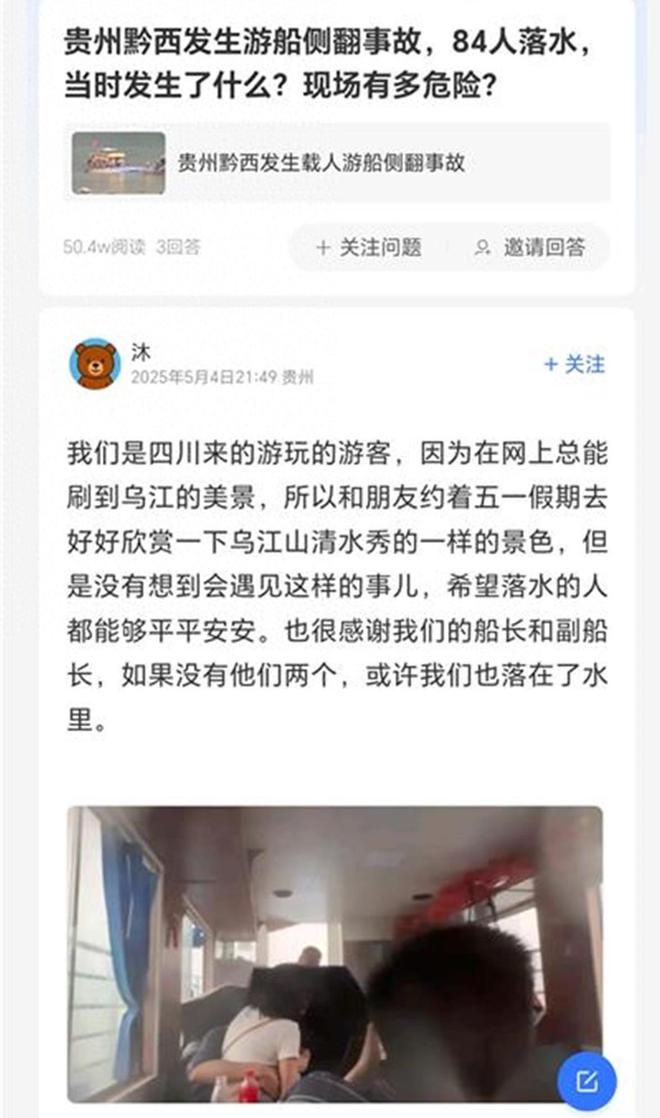Follow user 沐 with +关注

click(x=575, y=364)
